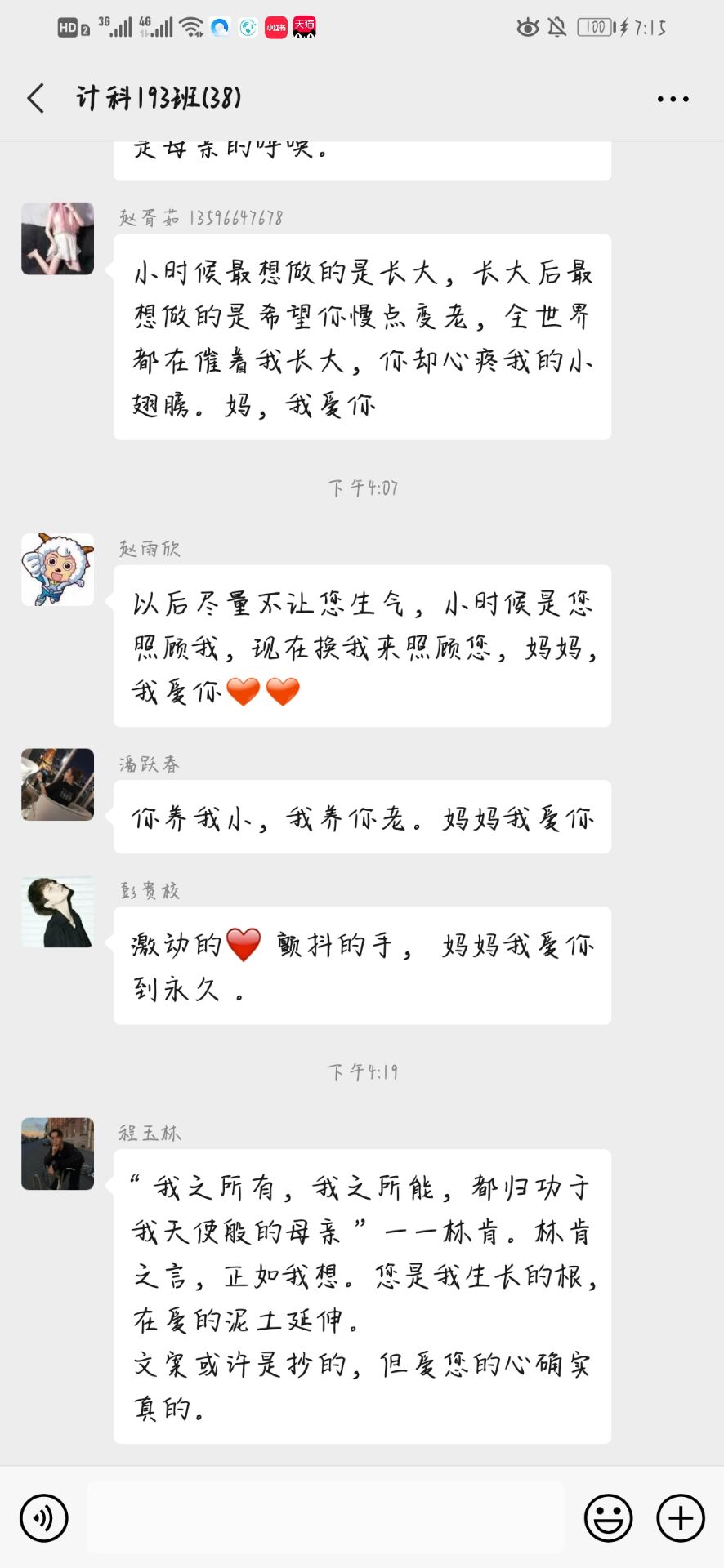The width and height of the screenshot is (724, 1568).
Task: Open the plus attachment options
Action: (680, 1518)
